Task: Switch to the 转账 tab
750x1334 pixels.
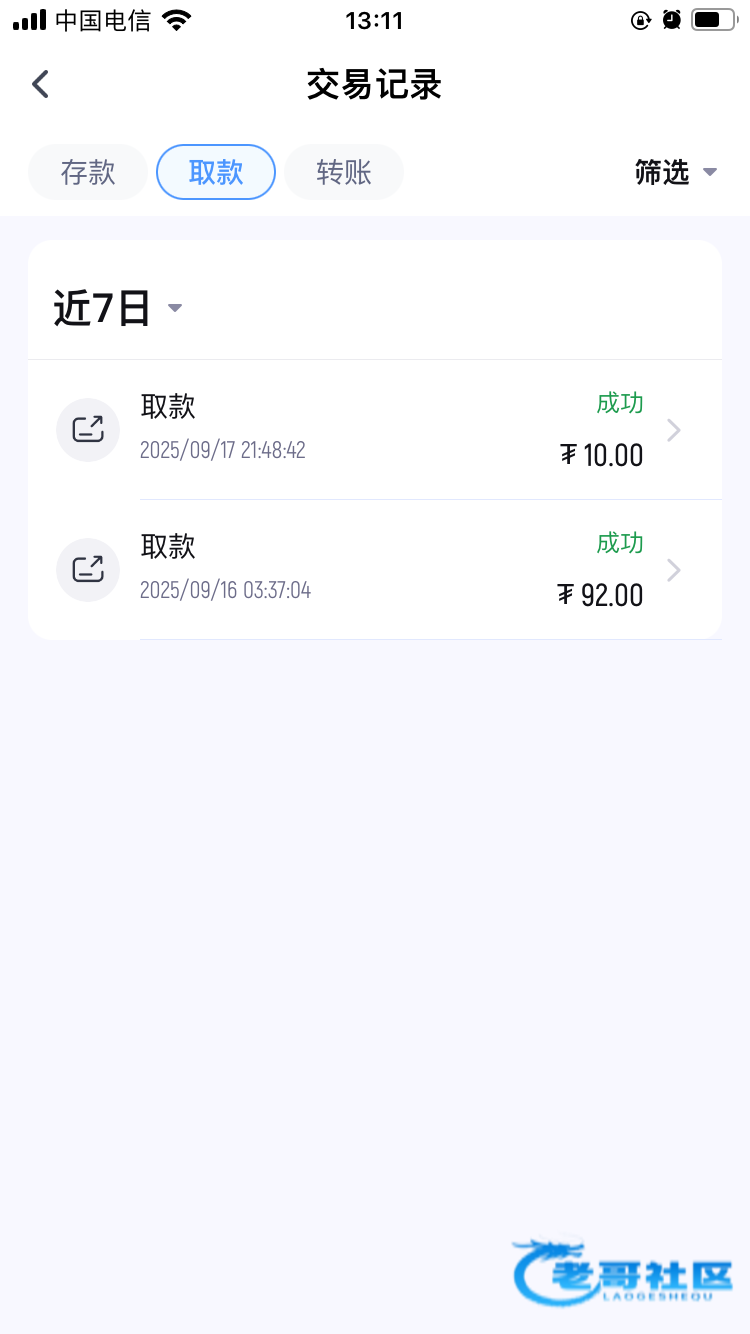Action: pos(344,172)
